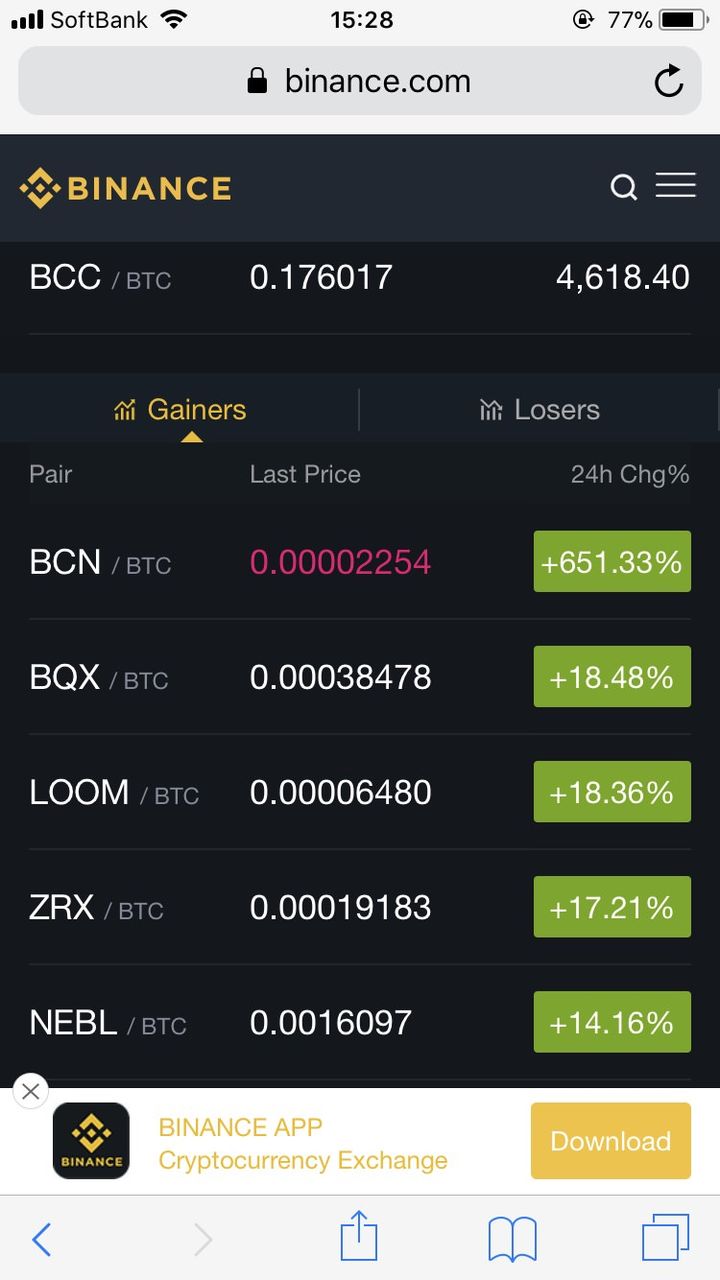Open the BCC / BTC pair

(360, 278)
